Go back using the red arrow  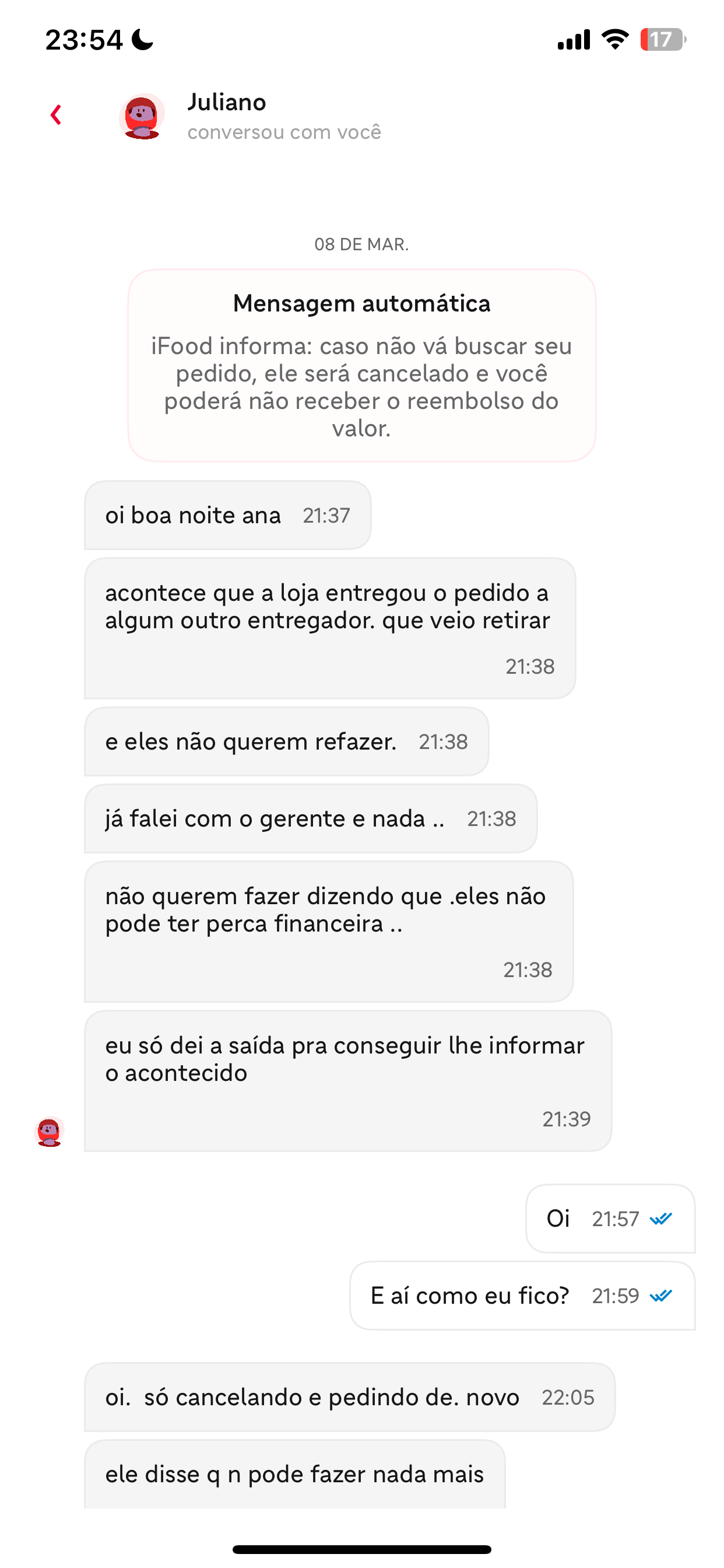click(56, 115)
